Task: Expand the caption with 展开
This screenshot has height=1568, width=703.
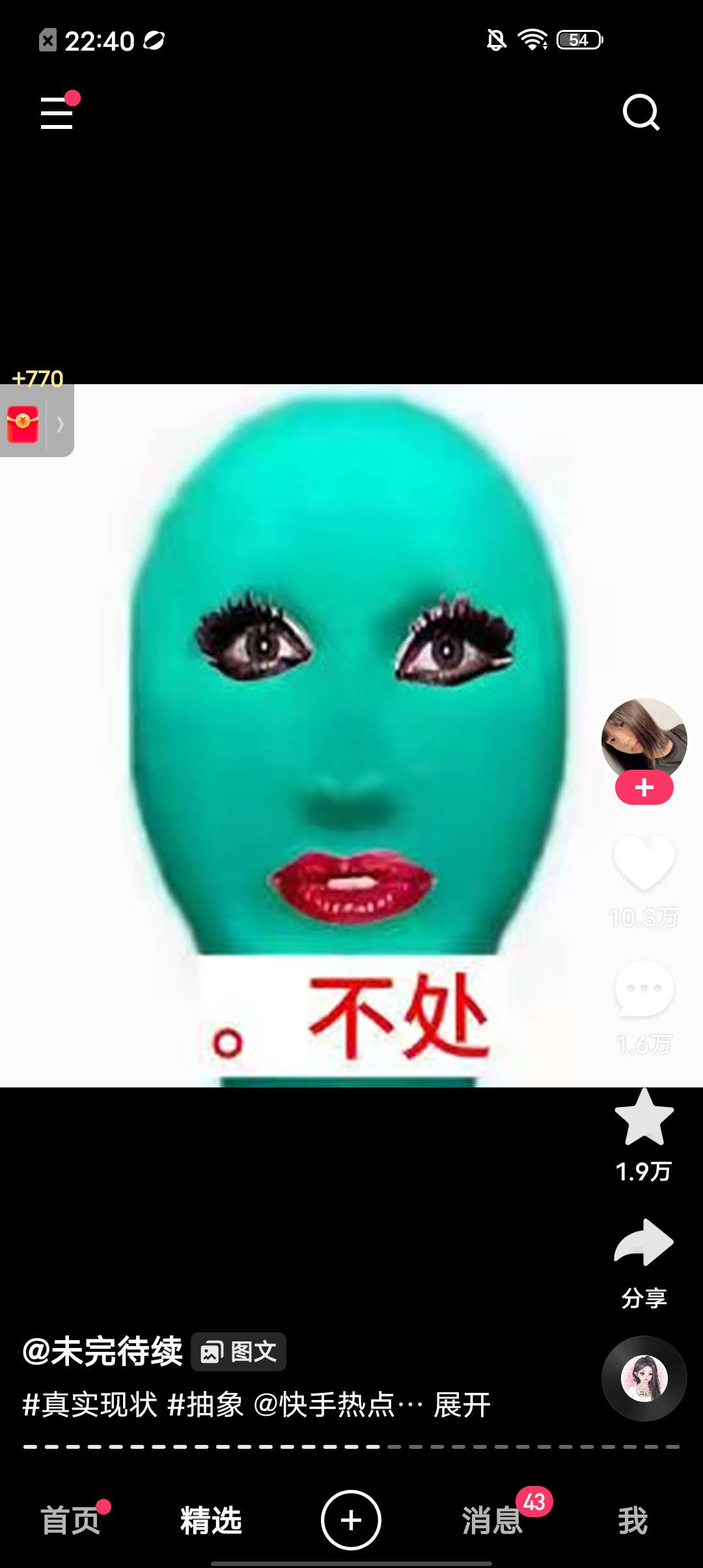Action: tap(462, 1405)
